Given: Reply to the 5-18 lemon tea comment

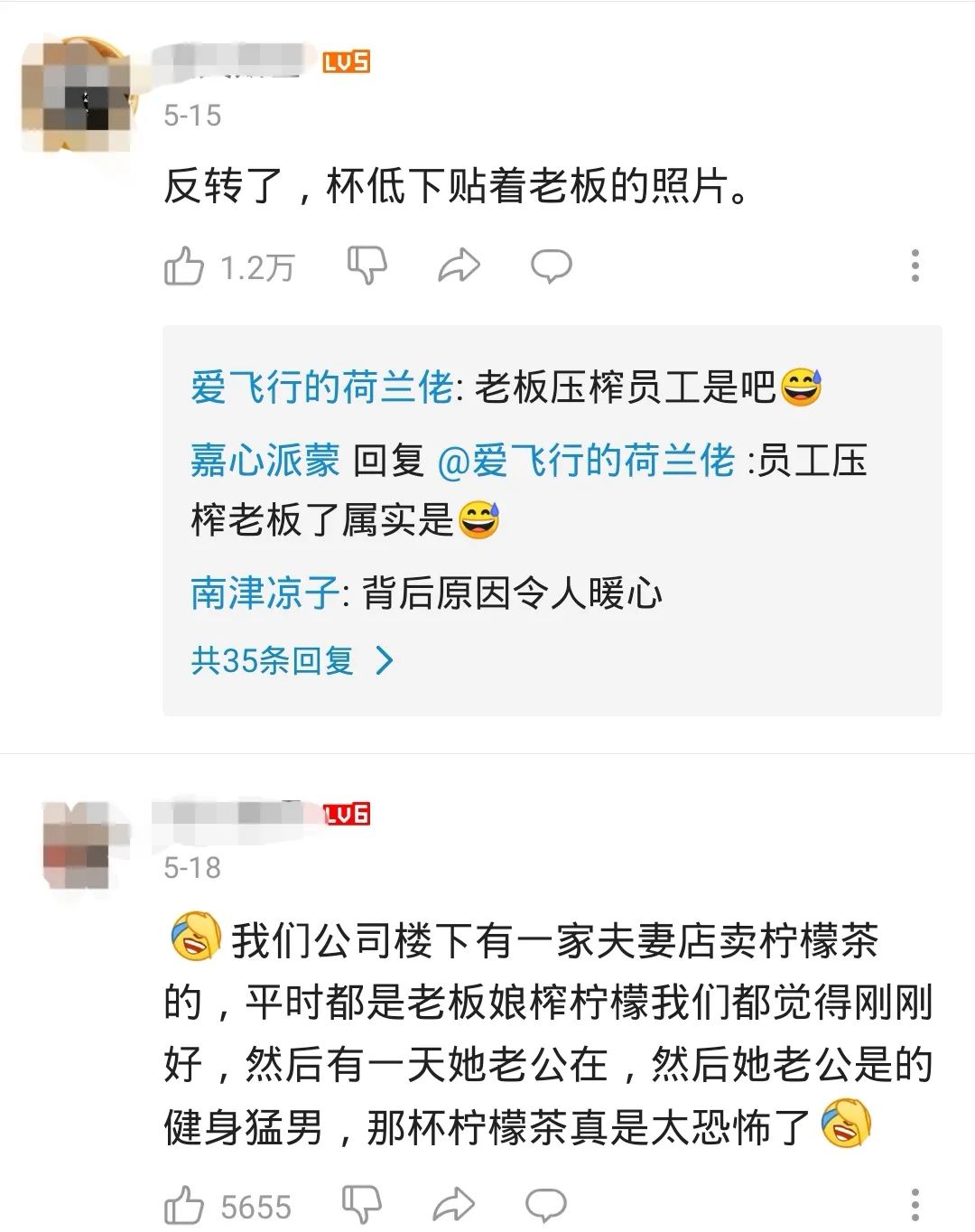Looking at the screenshot, I should click(x=546, y=1205).
